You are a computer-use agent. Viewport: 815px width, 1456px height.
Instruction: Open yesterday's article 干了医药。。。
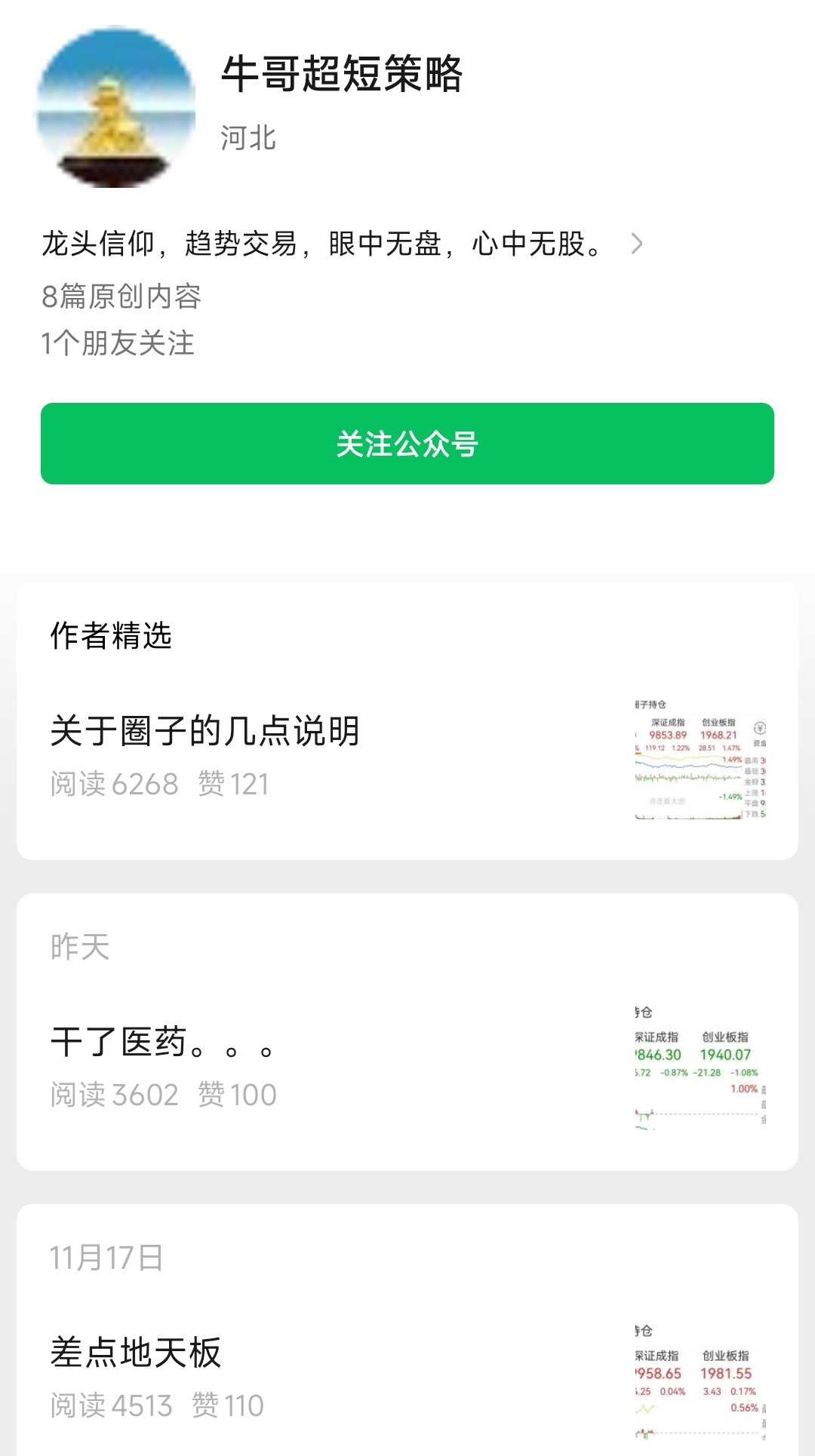pyautogui.click(x=162, y=1042)
